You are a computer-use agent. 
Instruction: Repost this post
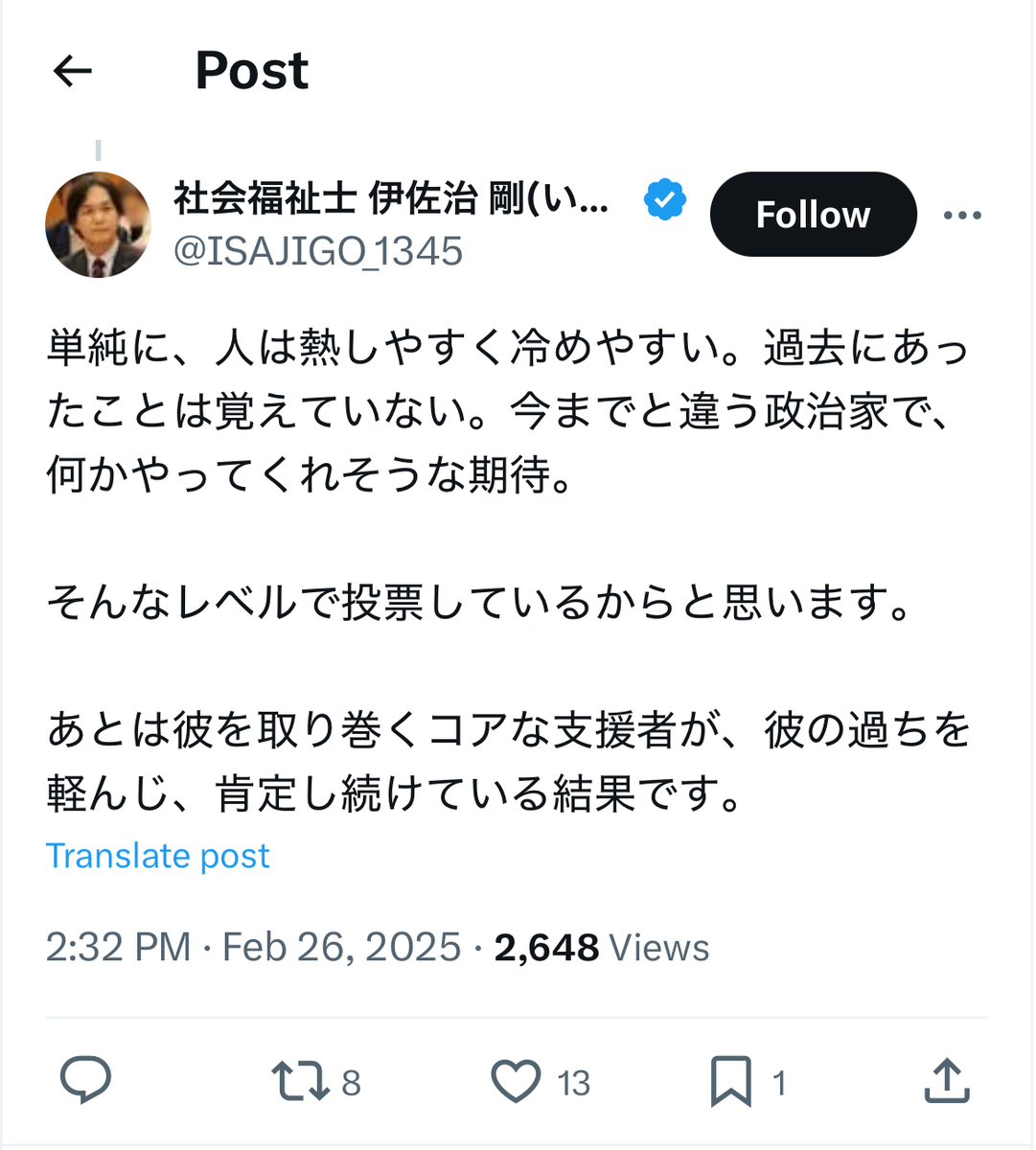click(x=300, y=1082)
